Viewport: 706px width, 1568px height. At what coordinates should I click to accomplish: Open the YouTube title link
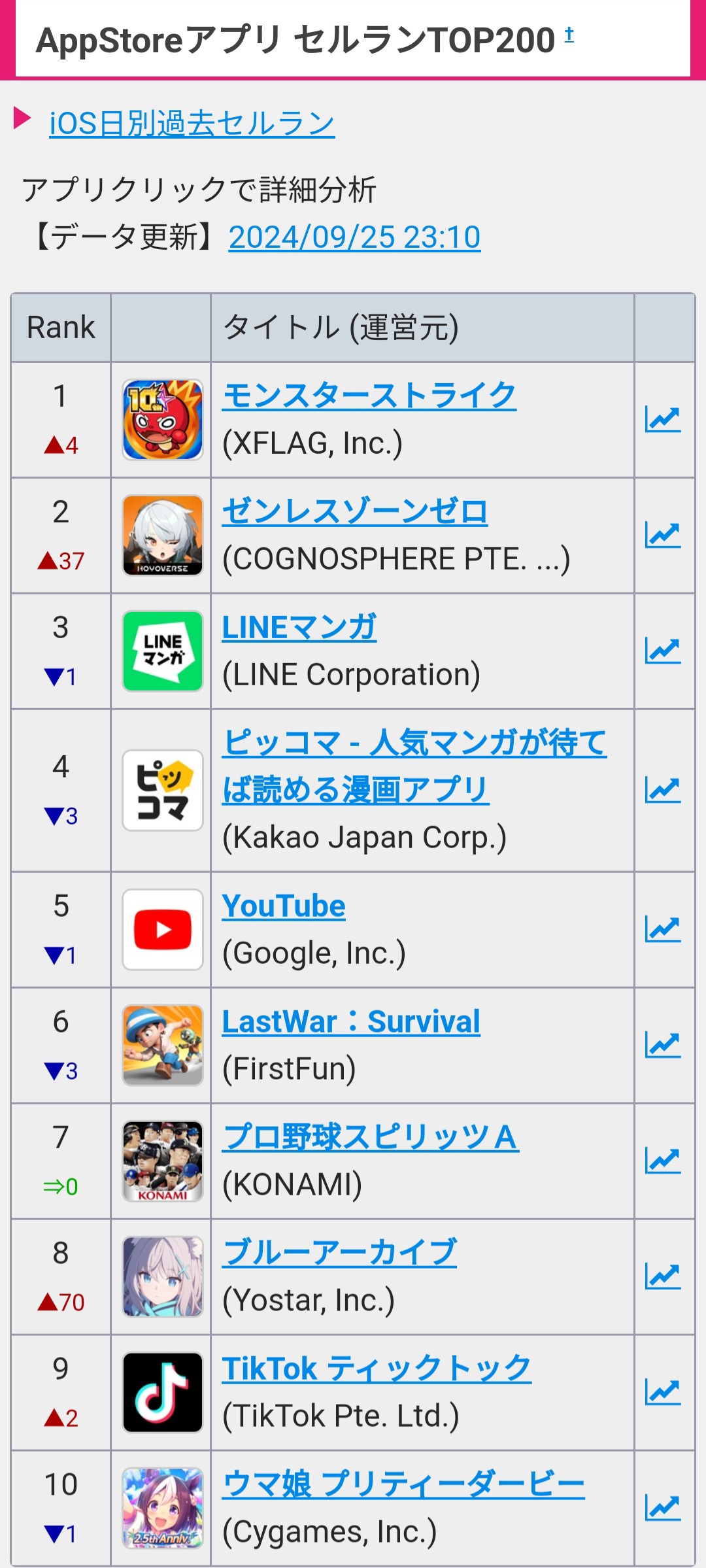pos(284,906)
